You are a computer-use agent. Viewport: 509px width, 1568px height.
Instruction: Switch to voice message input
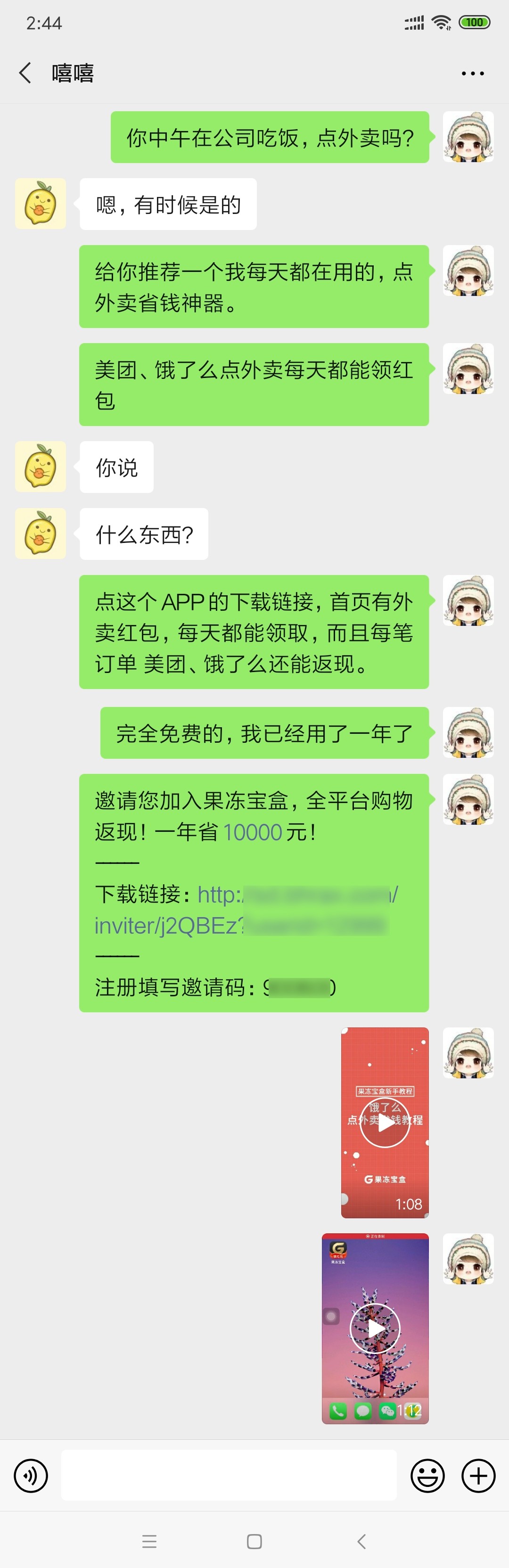pyautogui.click(x=31, y=1476)
